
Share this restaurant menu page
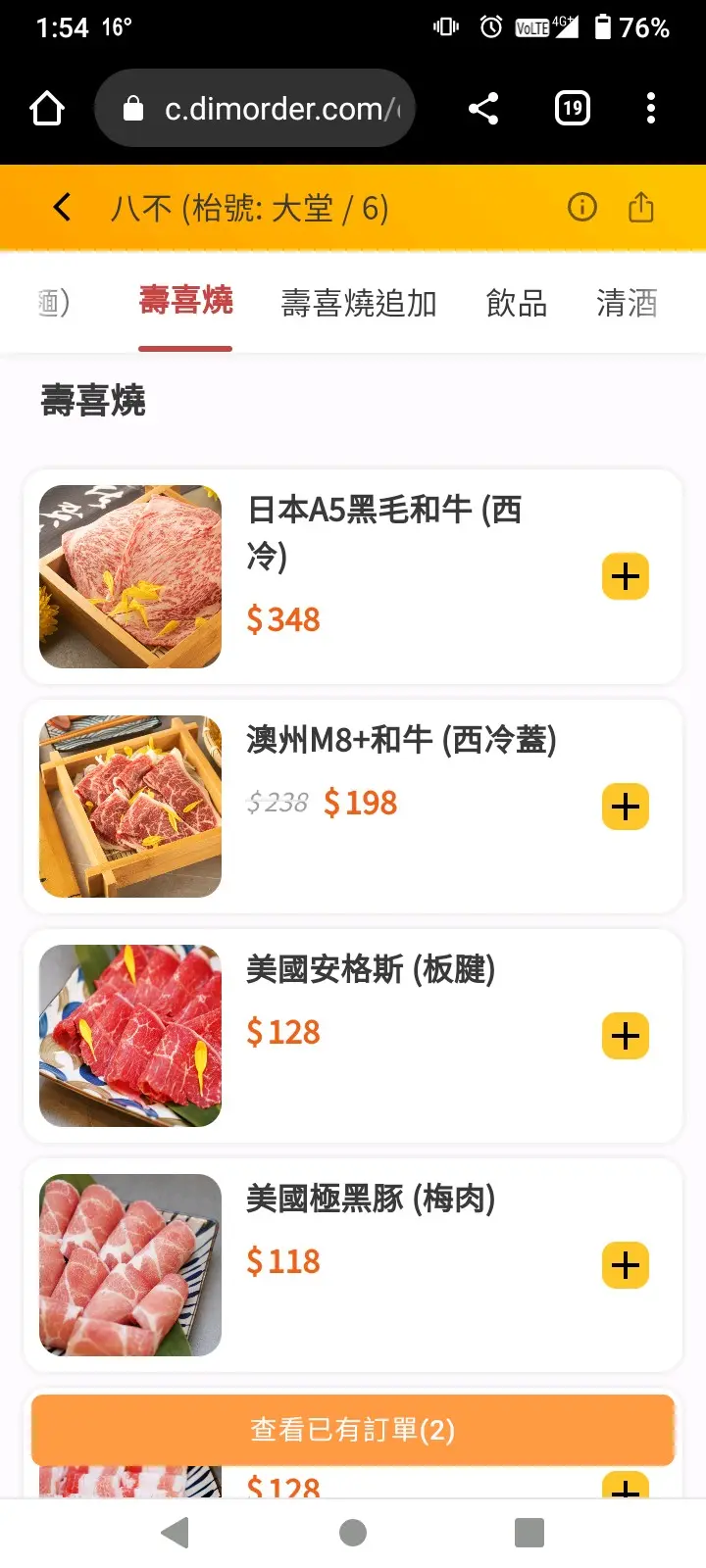coord(640,208)
